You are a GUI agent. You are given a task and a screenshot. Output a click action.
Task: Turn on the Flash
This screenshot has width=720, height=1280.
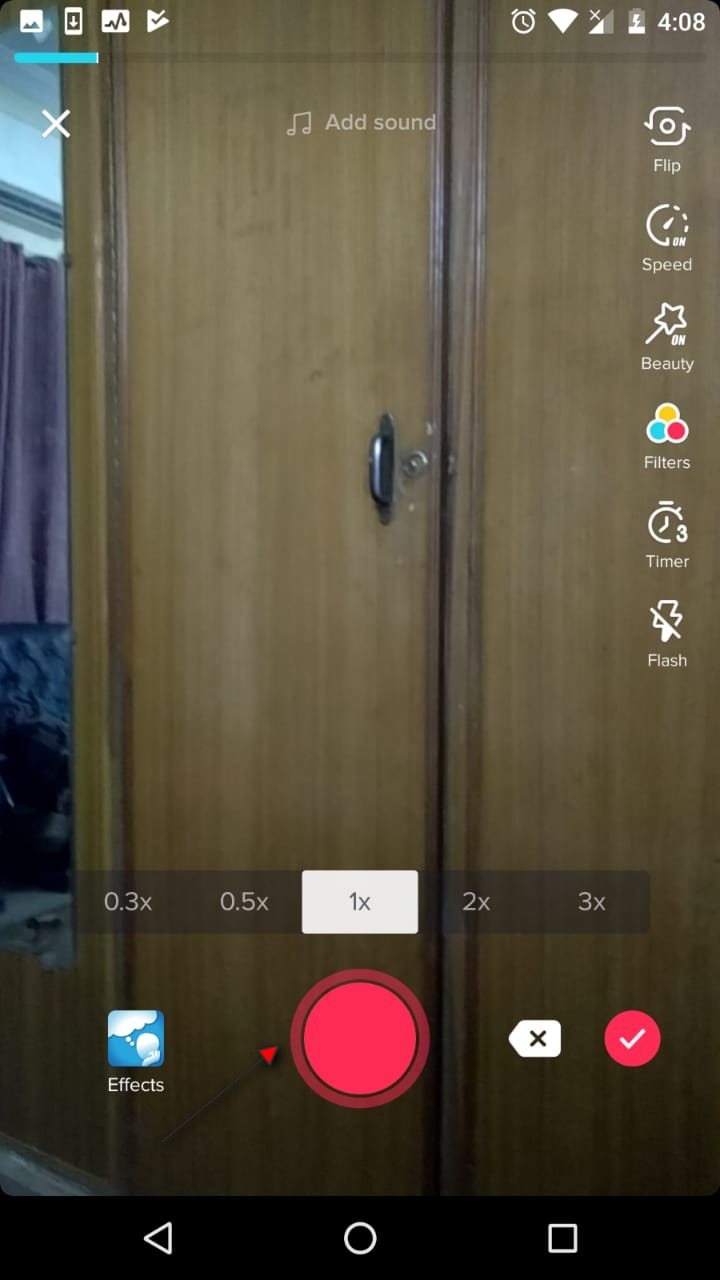coord(667,634)
